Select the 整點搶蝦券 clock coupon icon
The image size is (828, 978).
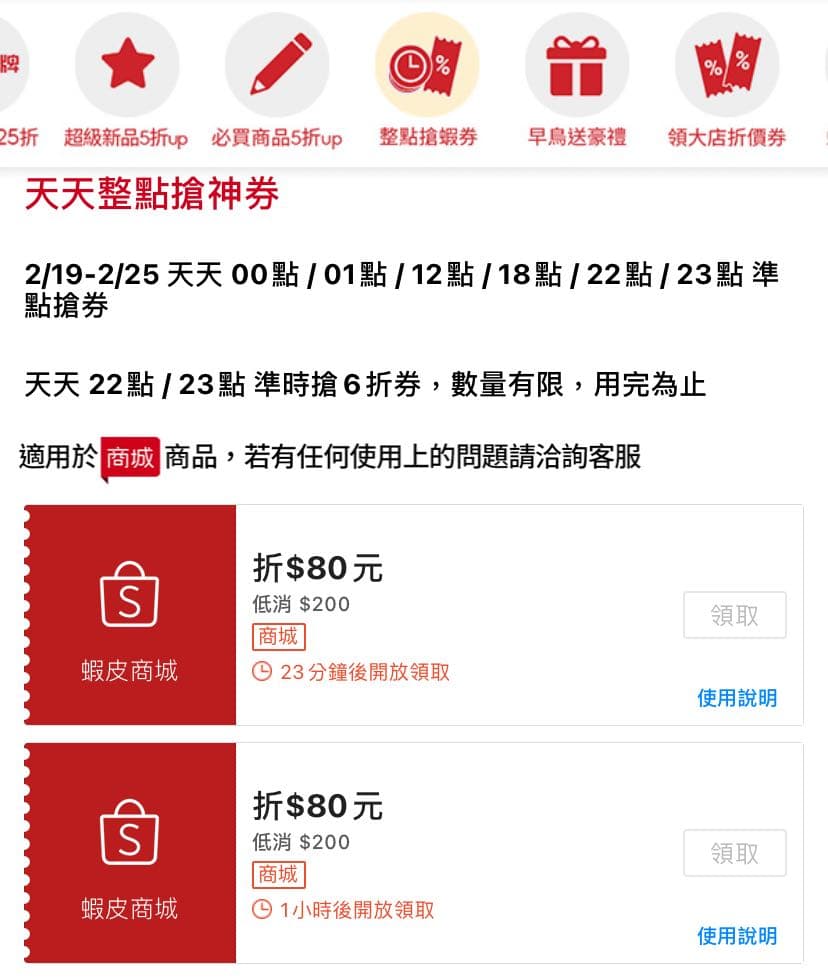coord(427,63)
